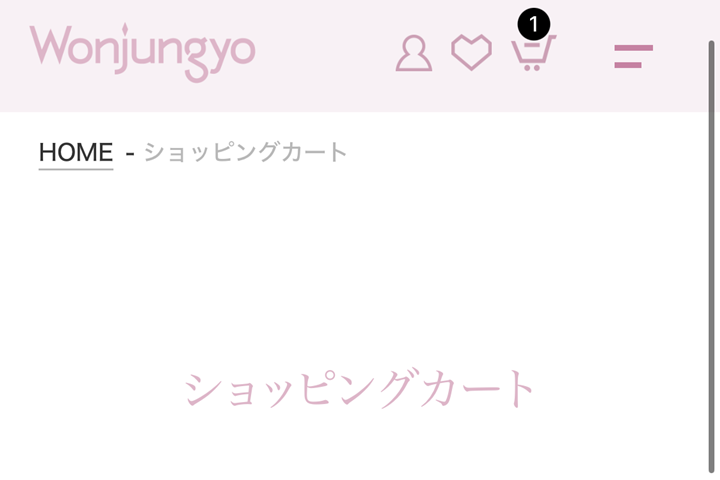Open the hamburger menu
720x480 pixels.
coord(633,56)
